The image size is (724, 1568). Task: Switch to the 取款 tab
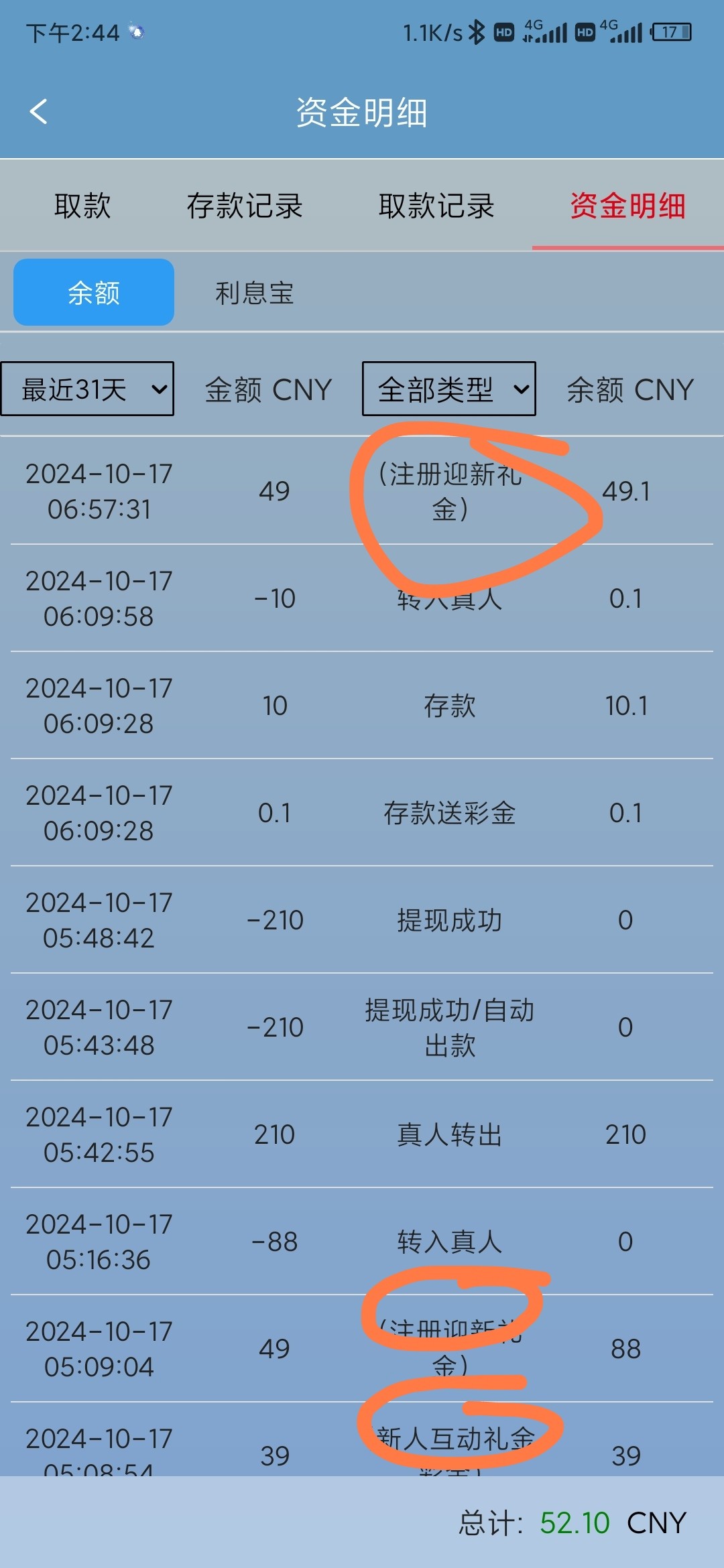[82, 206]
